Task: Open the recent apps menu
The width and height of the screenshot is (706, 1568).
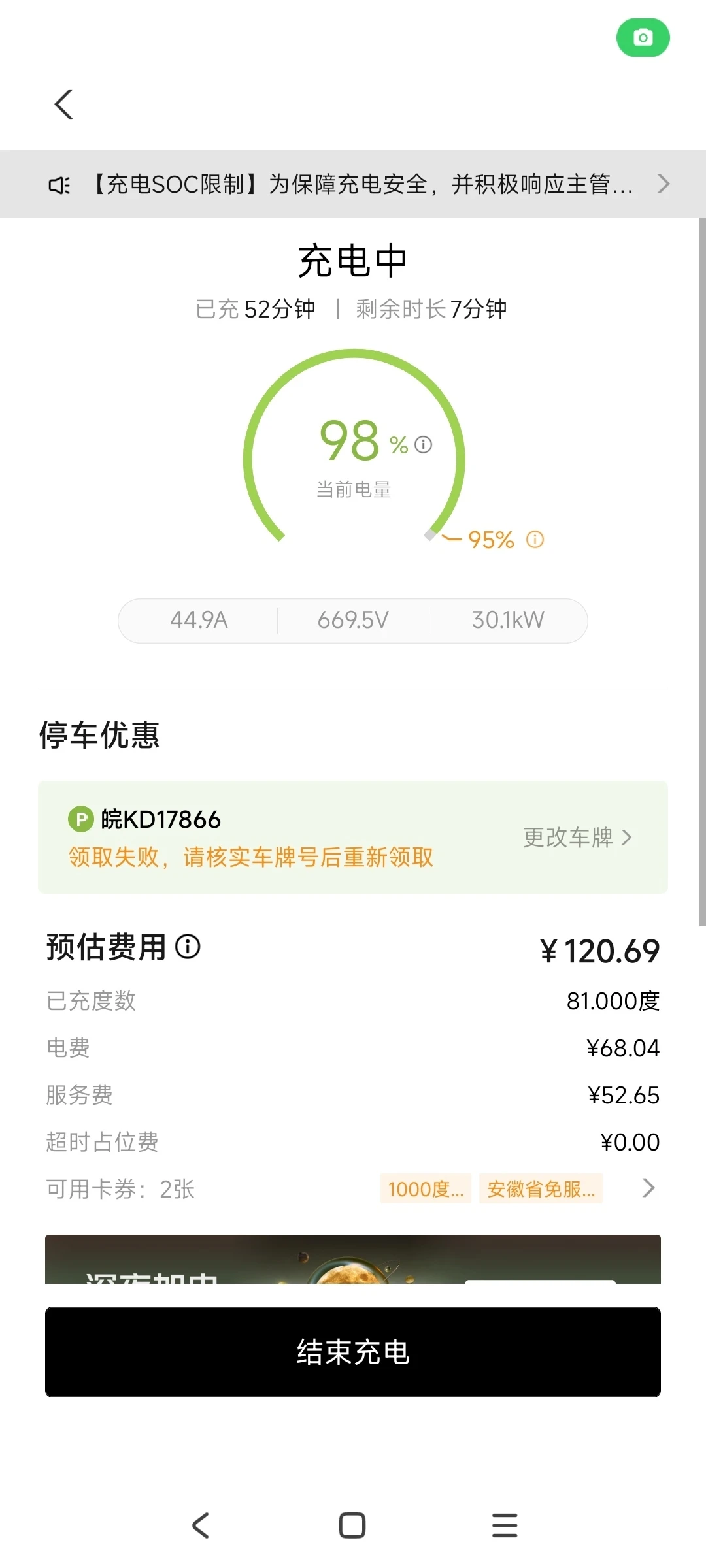Action: [x=505, y=1526]
